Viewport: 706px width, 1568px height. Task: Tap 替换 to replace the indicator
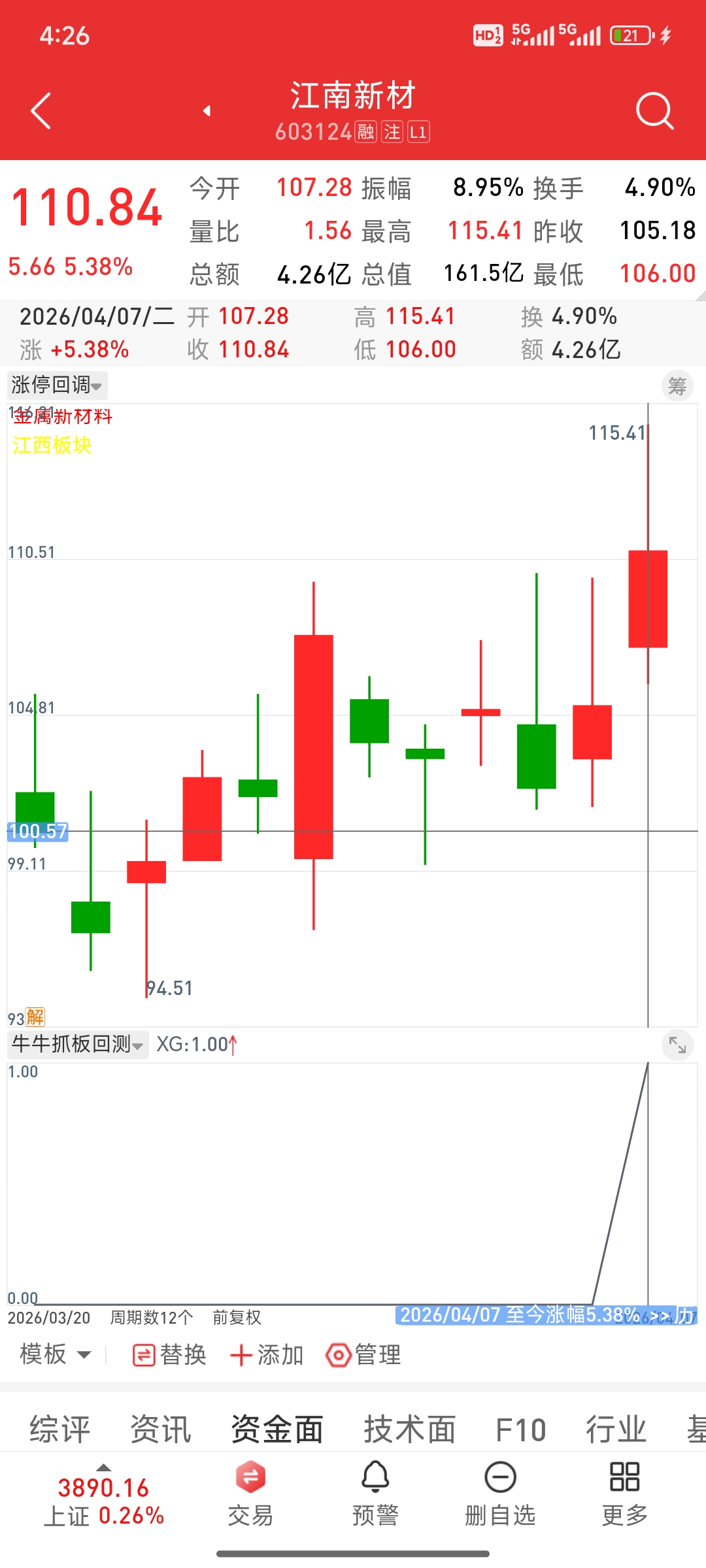(x=170, y=1355)
